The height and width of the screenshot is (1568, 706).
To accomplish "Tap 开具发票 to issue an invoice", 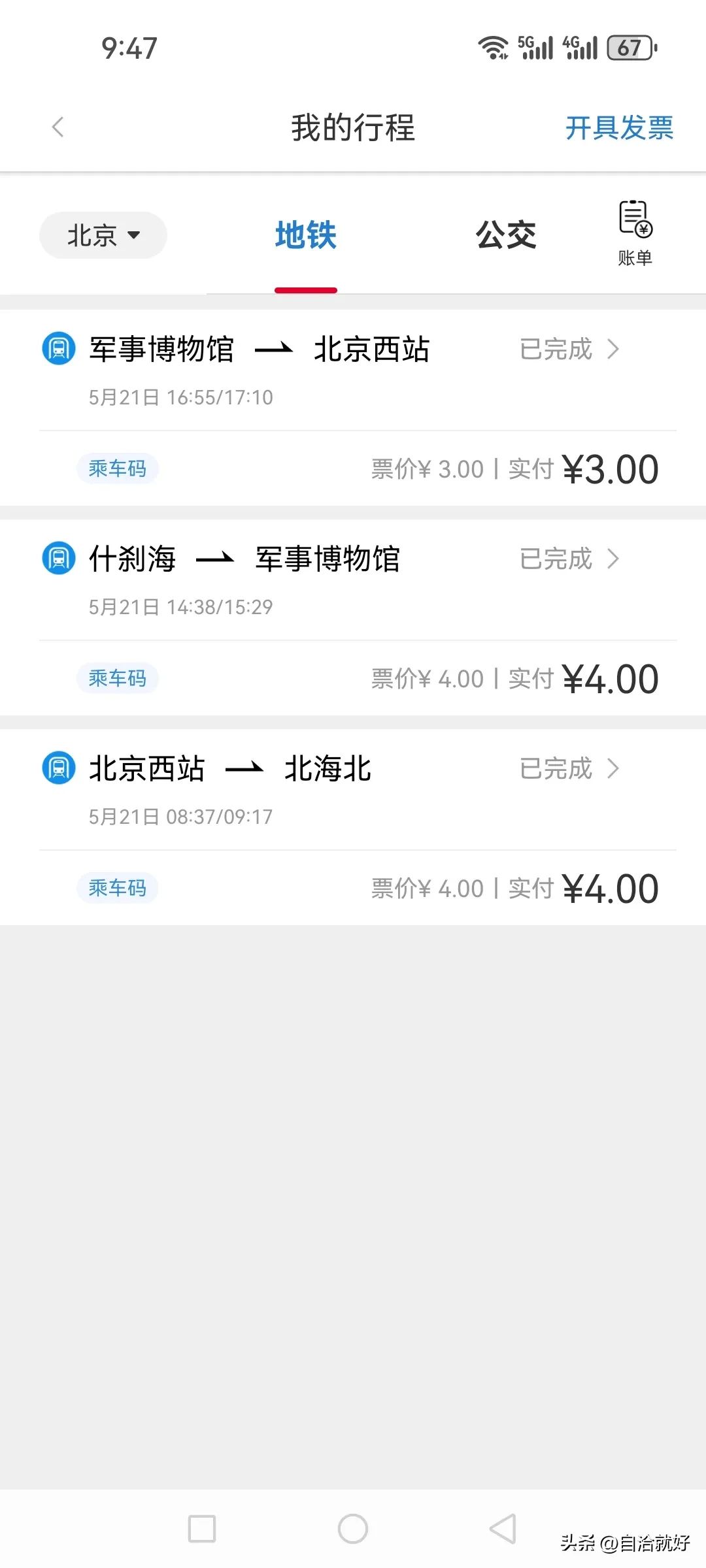I will pos(618,127).
